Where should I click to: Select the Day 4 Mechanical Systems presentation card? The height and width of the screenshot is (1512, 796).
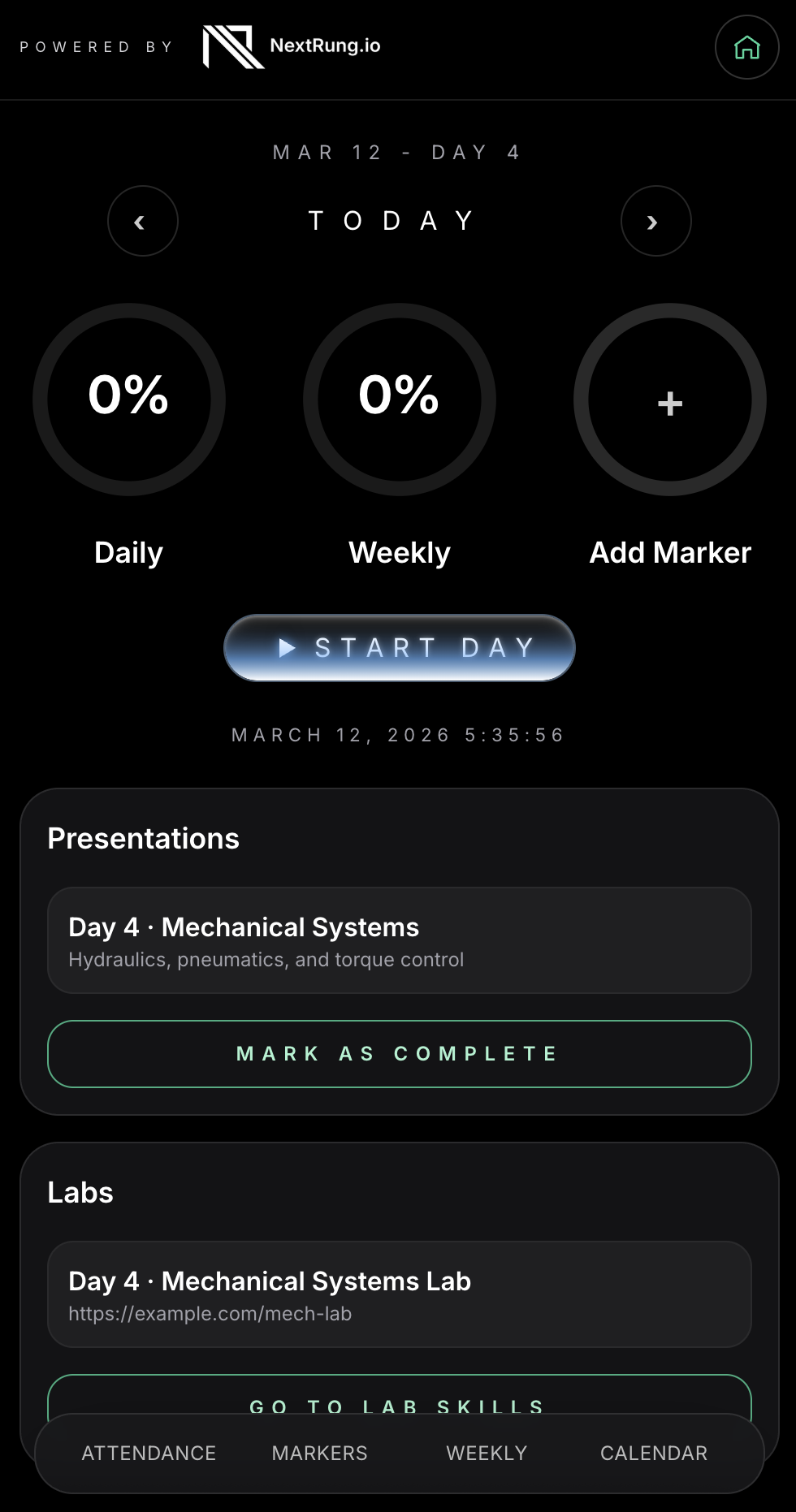point(398,940)
